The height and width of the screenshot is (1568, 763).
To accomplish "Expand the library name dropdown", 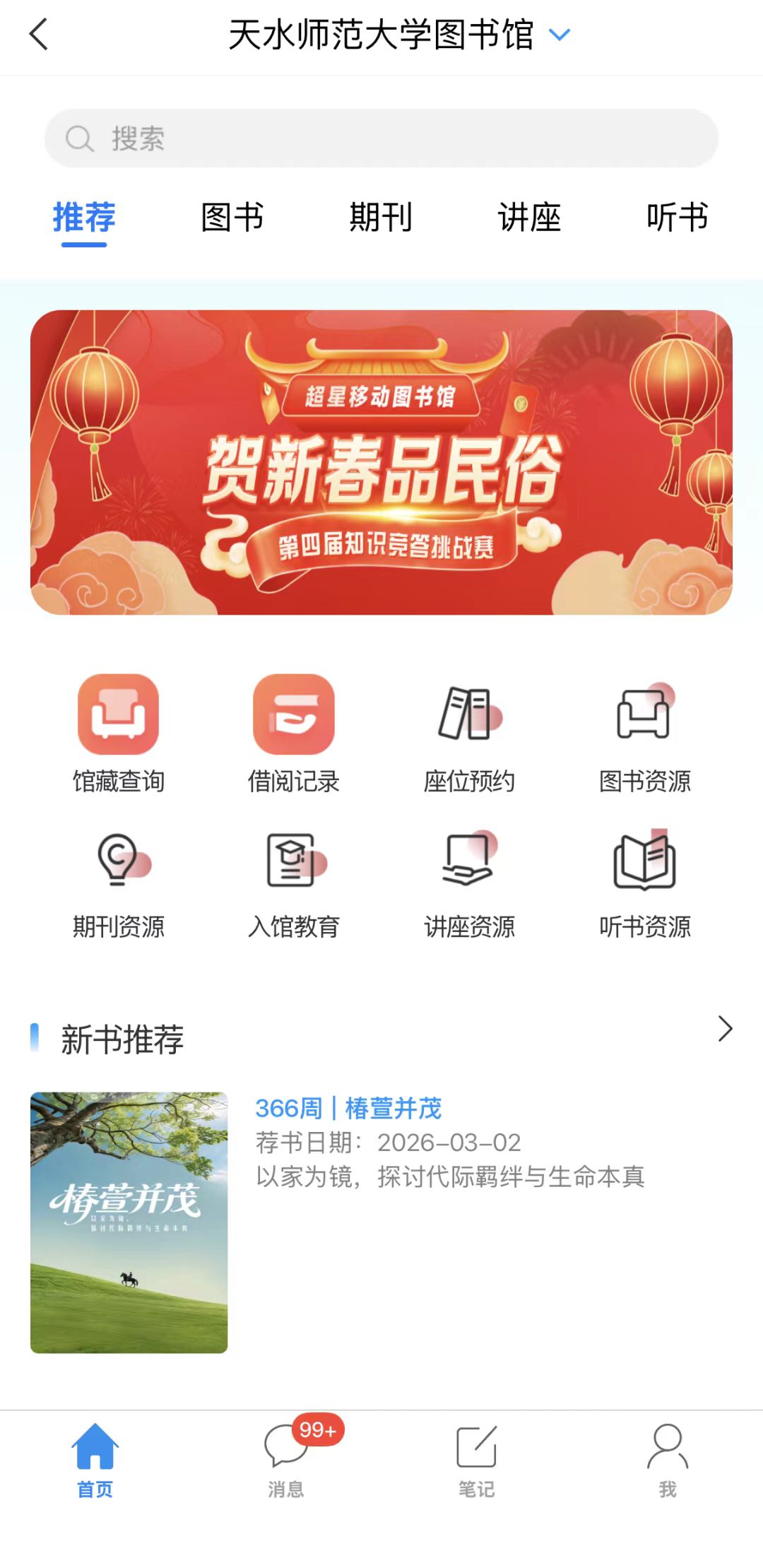I will point(559,34).
